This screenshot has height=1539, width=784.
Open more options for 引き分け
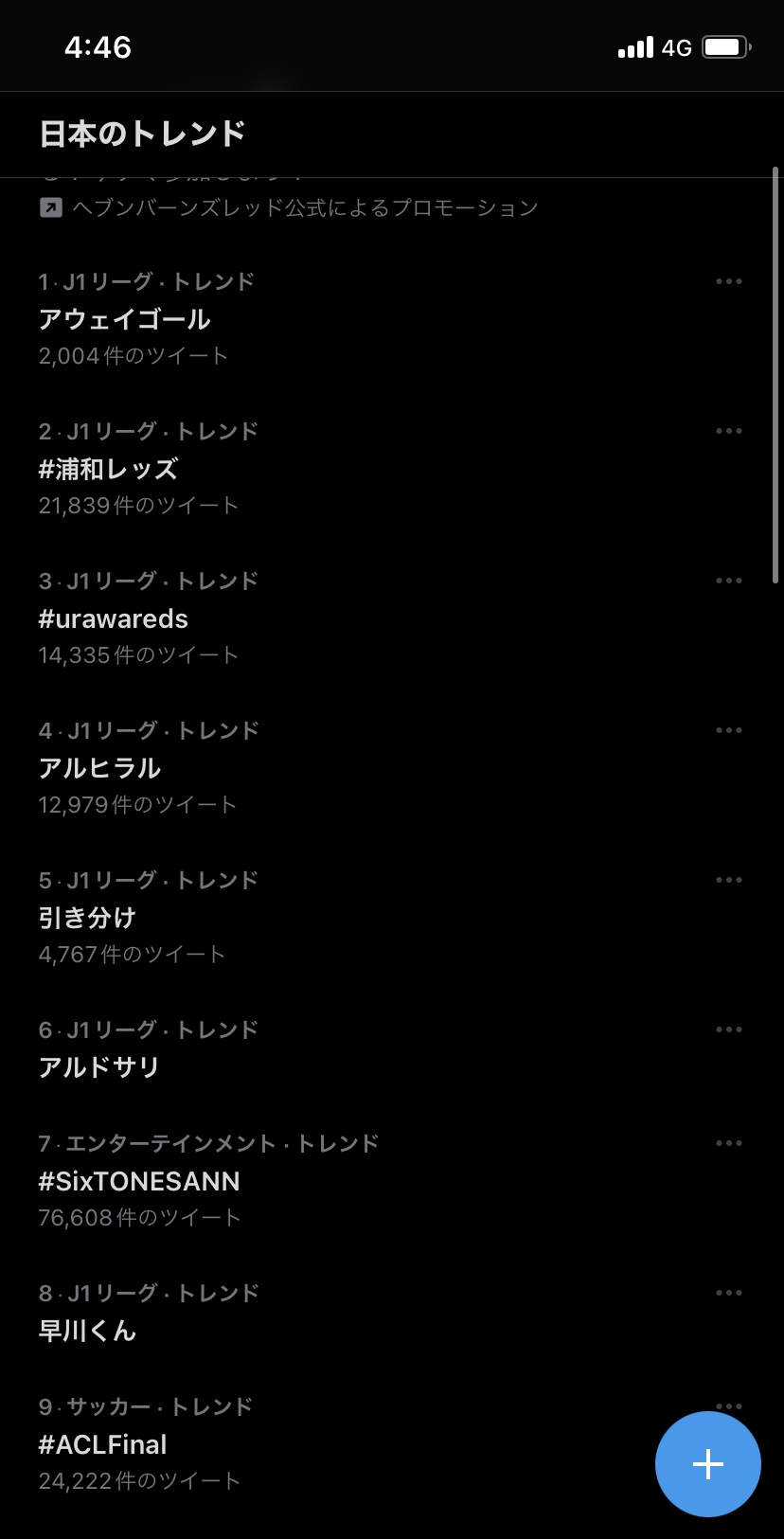(x=728, y=881)
